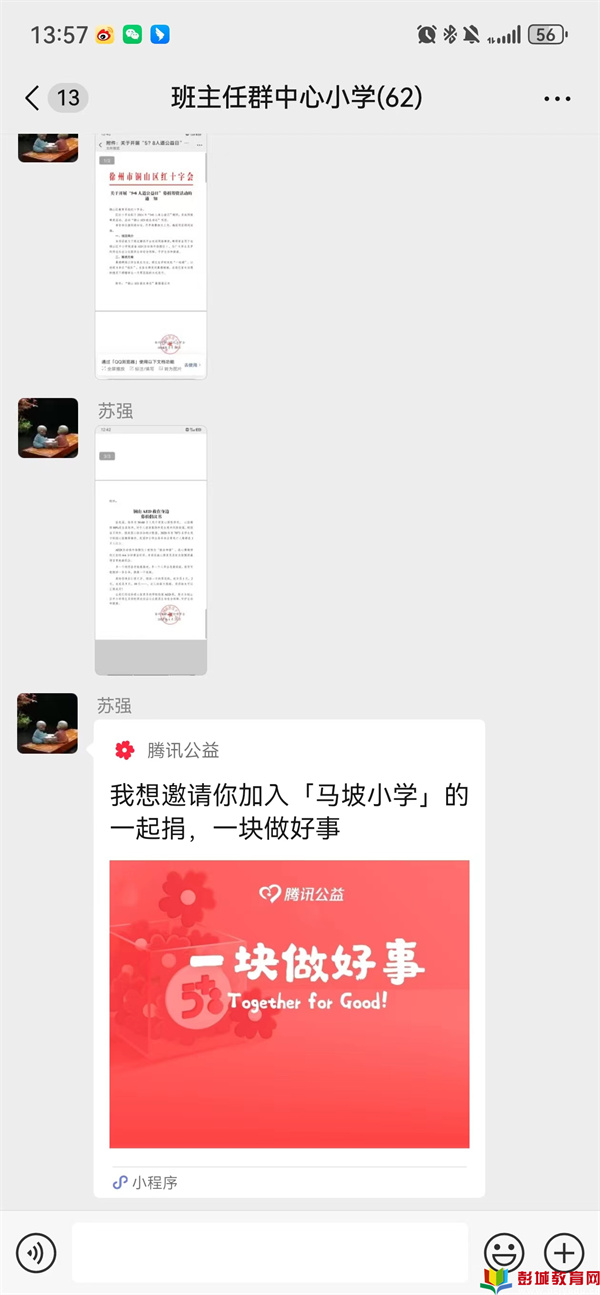Open the Red Cross notice image
Screen dimensions: 600x1295
pyautogui.click(x=151, y=255)
